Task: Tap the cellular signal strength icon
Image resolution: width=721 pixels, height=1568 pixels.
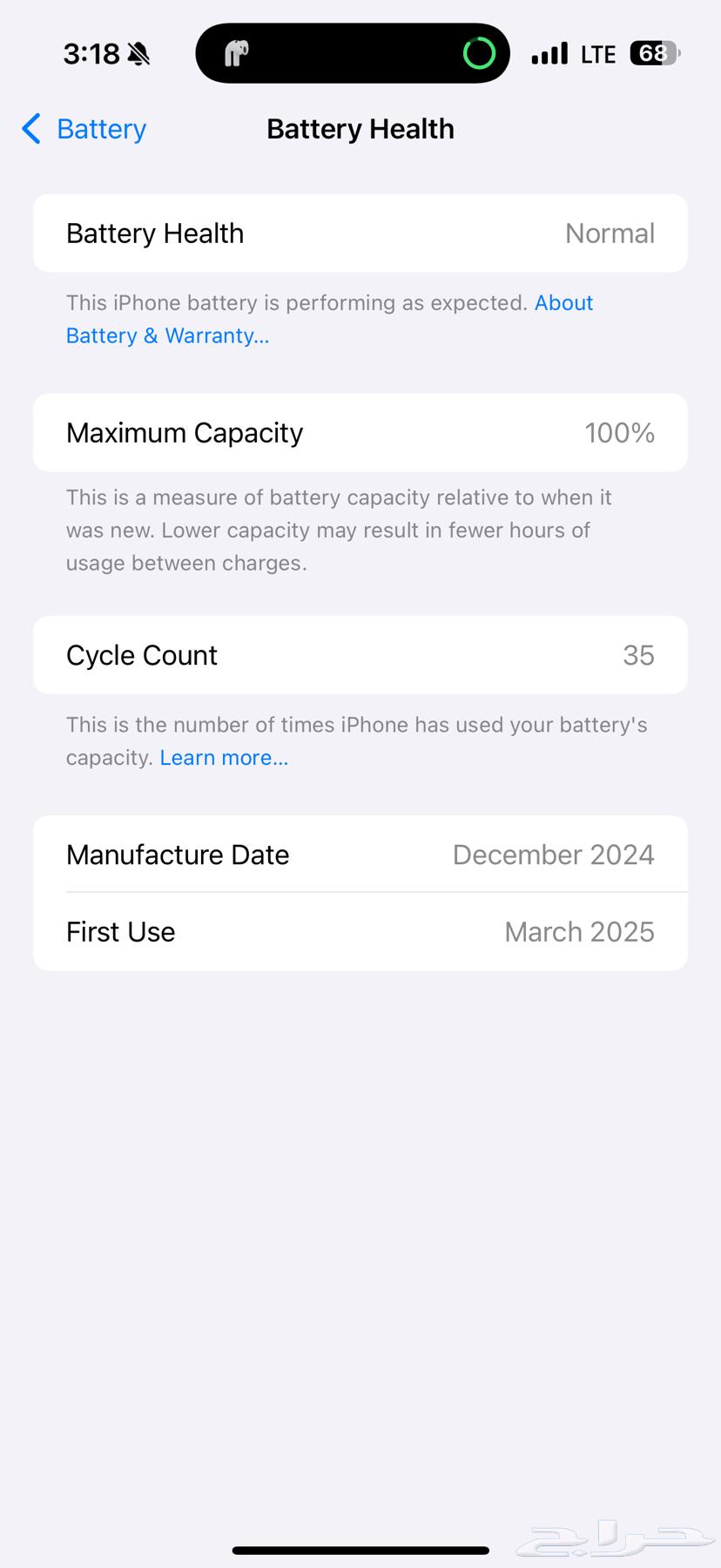Action: click(x=549, y=53)
